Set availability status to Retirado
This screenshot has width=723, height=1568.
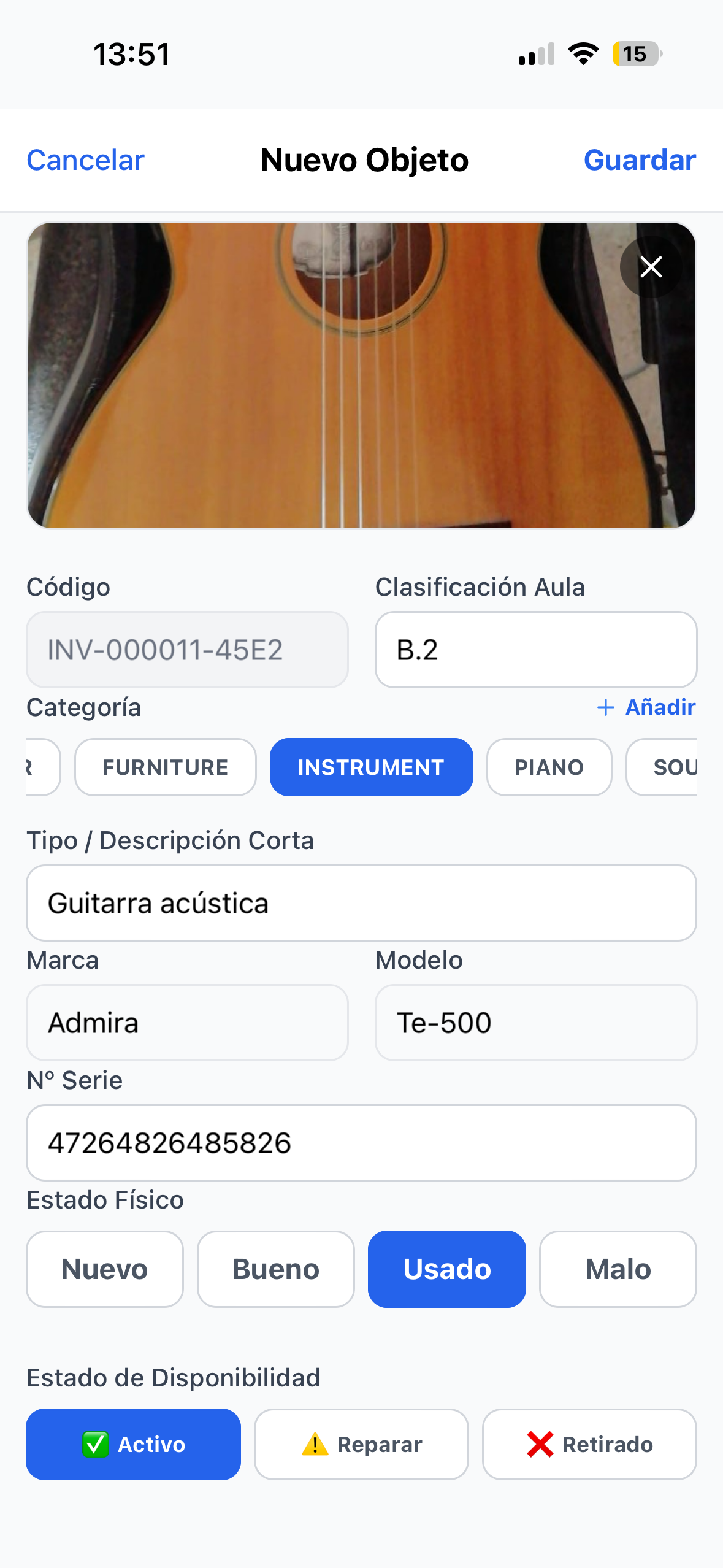pyautogui.click(x=589, y=1444)
